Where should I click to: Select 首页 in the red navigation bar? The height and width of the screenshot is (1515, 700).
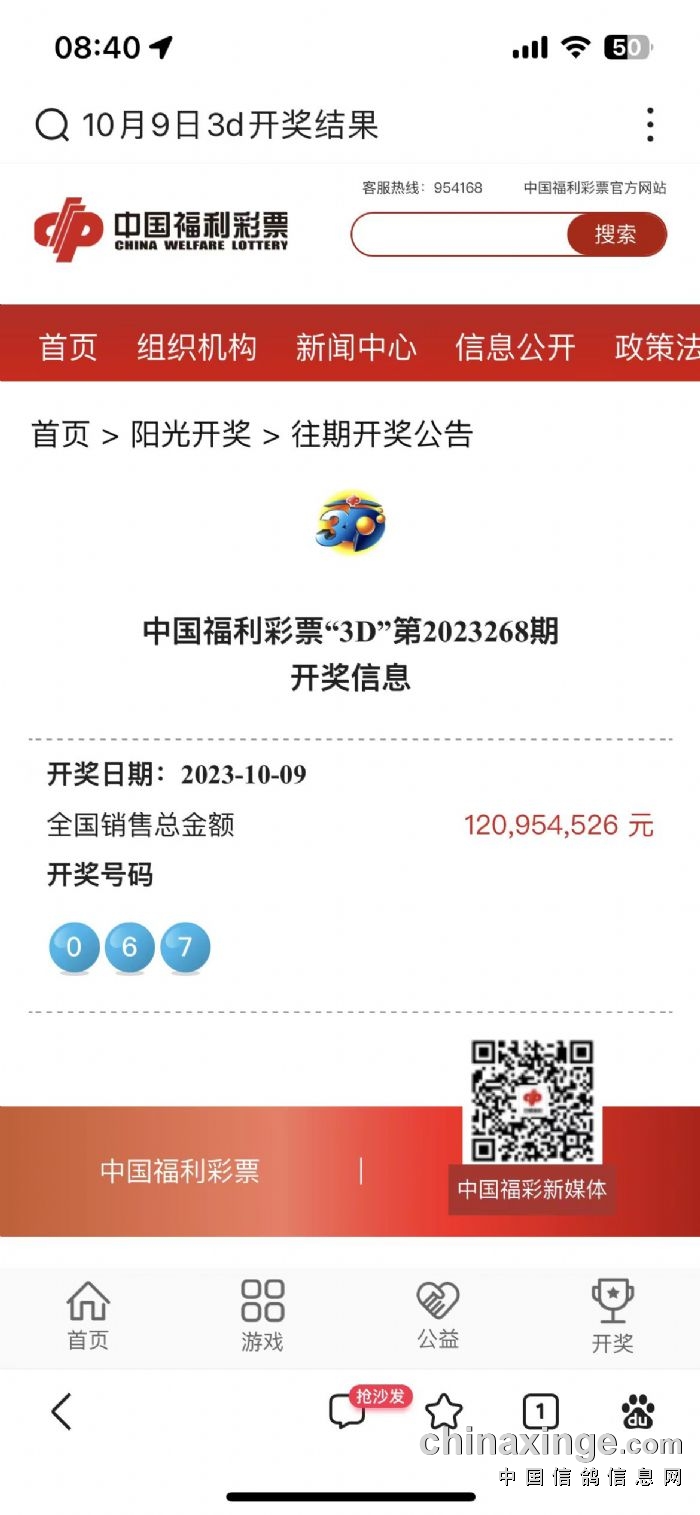pyautogui.click(x=68, y=347)
